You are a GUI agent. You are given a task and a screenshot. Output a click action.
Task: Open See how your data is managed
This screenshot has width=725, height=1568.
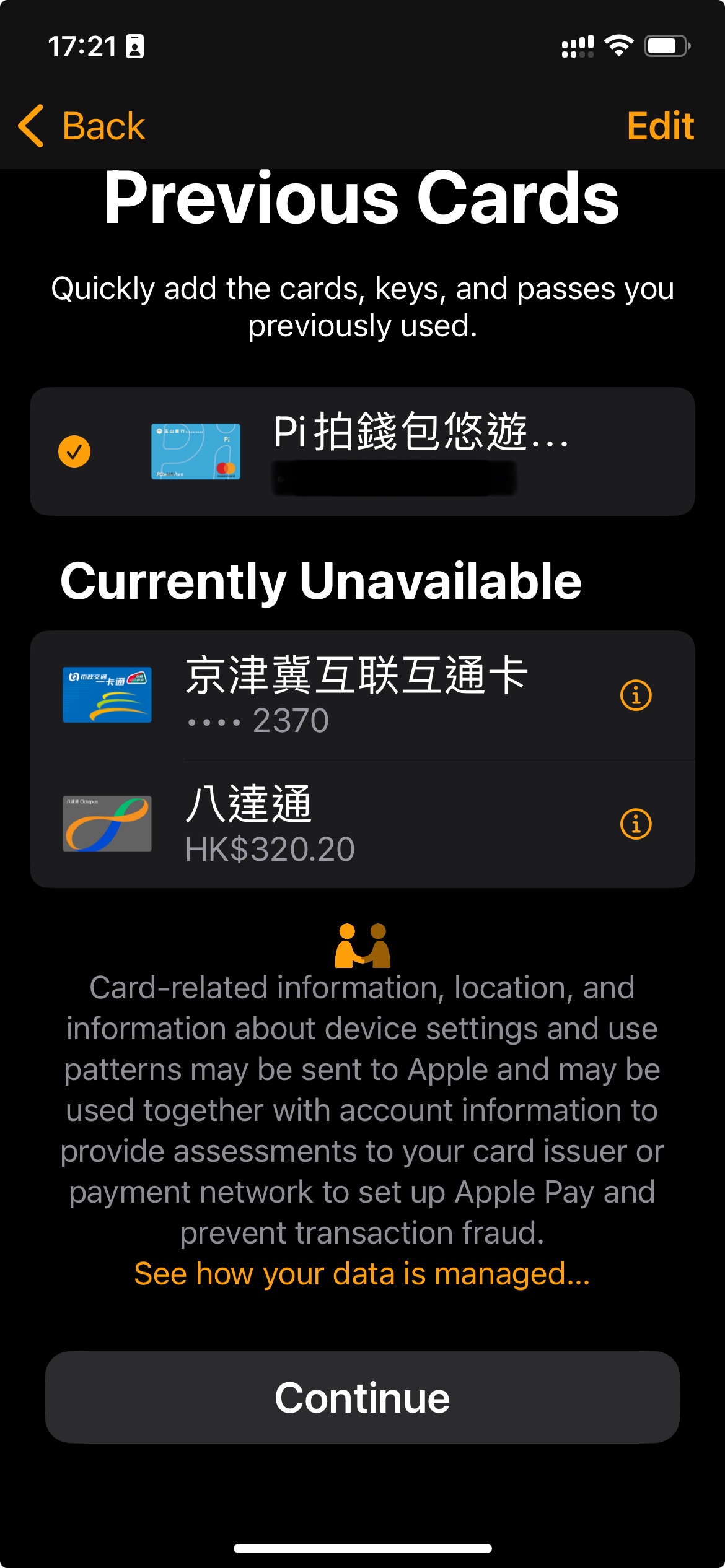click(x=362, y=1274)
